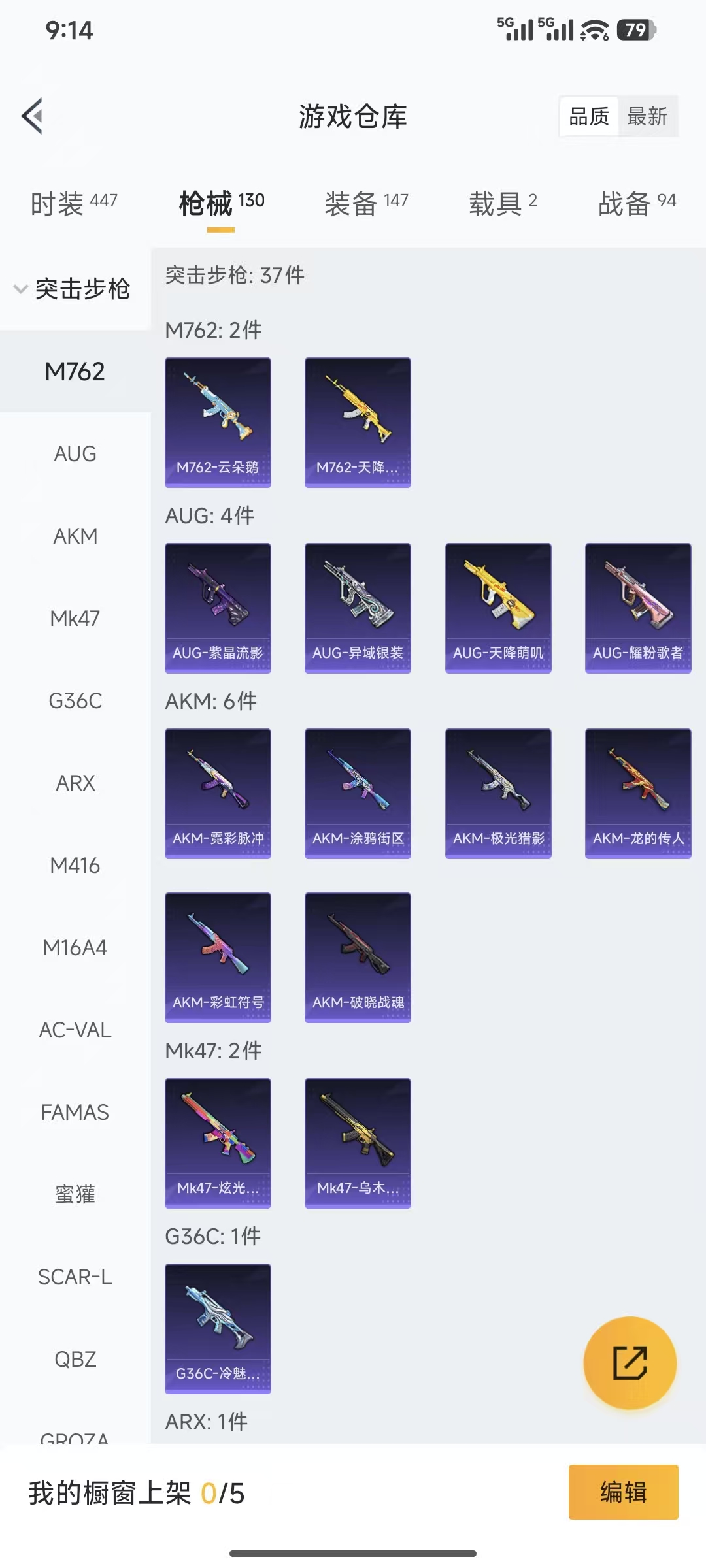Screen dimensions: 706x1568
Task: Open the M762-云朵鹅 skin
Action: click(218, 422)
